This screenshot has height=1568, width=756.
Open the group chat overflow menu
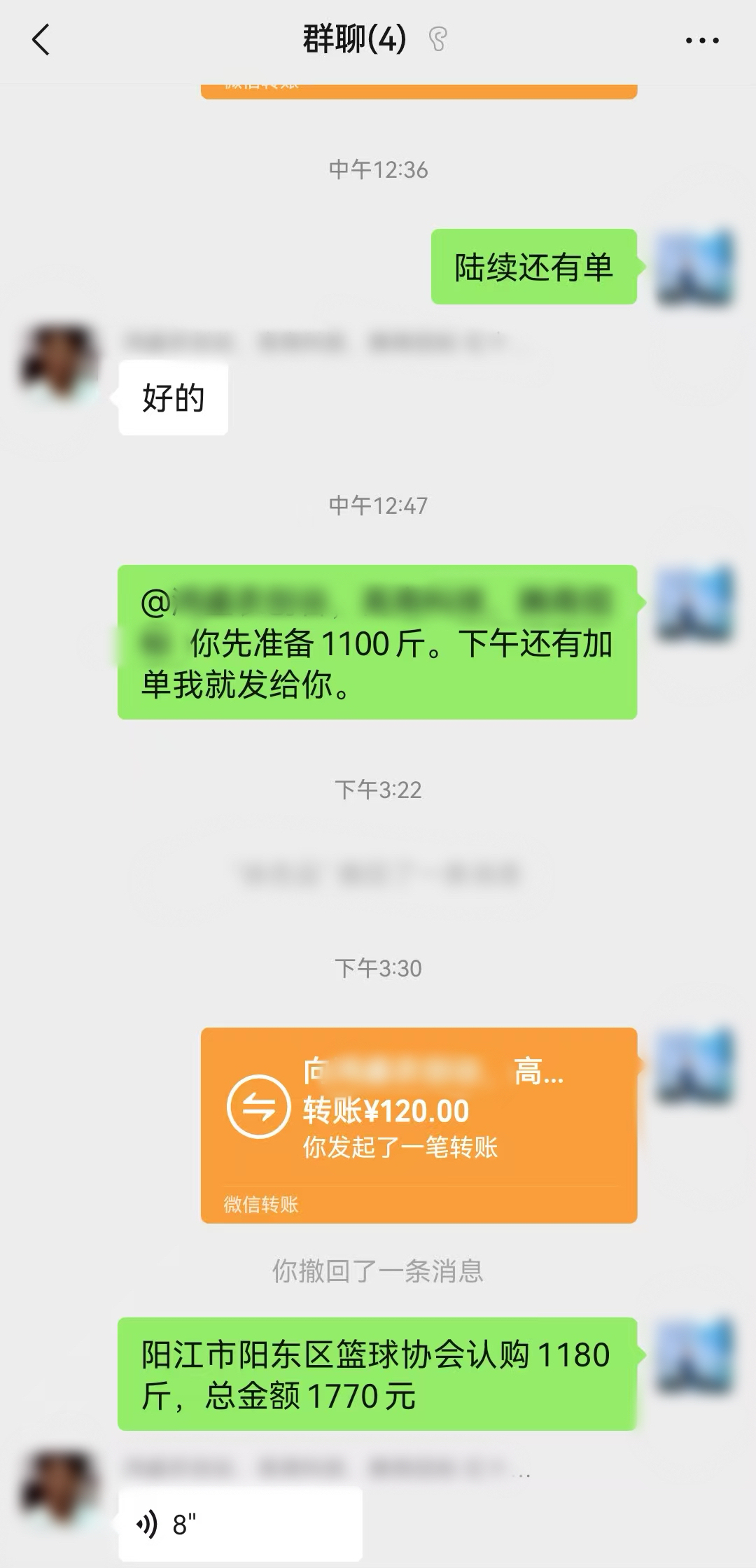pos(701,41)
